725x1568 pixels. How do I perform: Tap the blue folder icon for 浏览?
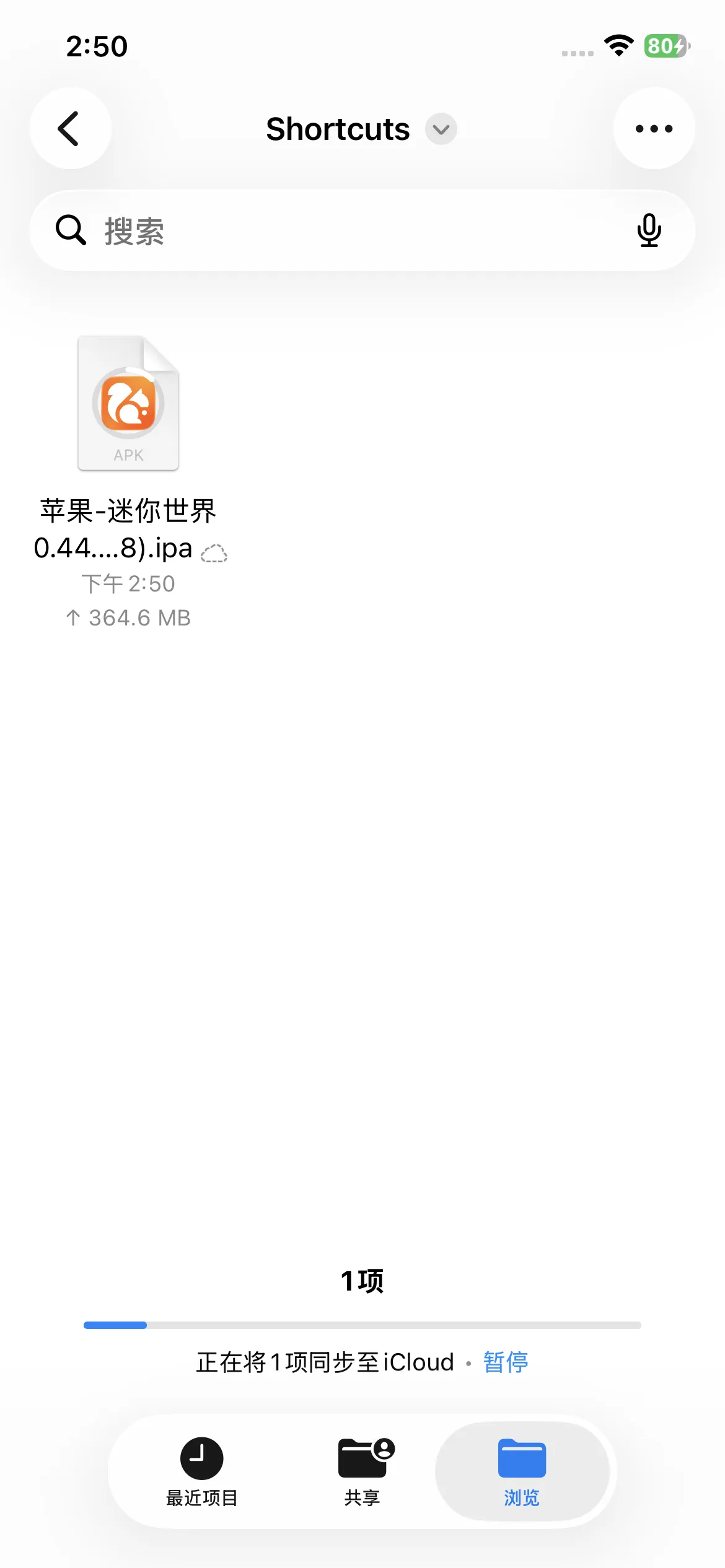[522, 1458]
